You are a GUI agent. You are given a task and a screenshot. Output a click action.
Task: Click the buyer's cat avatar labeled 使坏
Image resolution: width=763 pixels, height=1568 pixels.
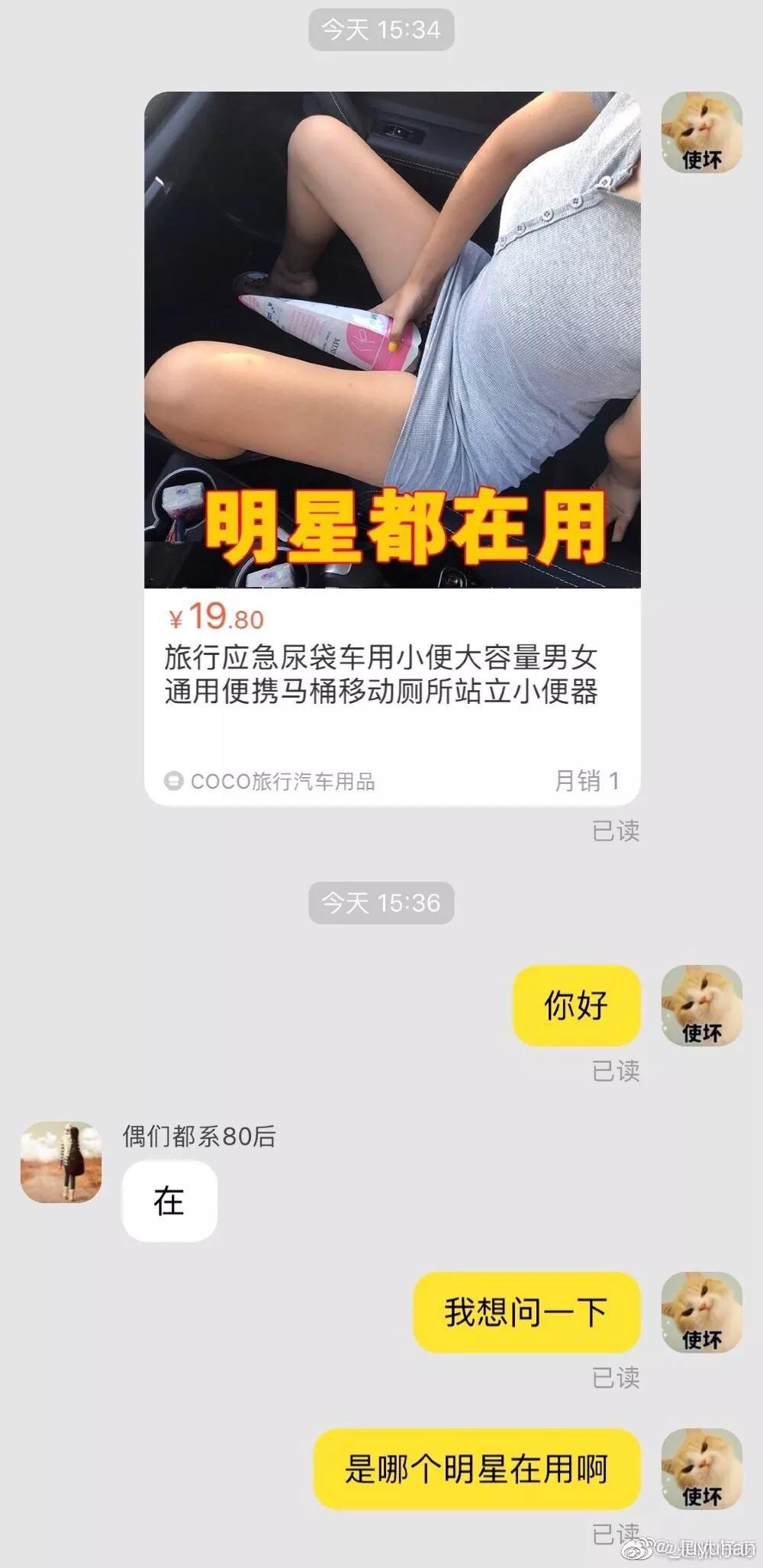tap(702, 131)
